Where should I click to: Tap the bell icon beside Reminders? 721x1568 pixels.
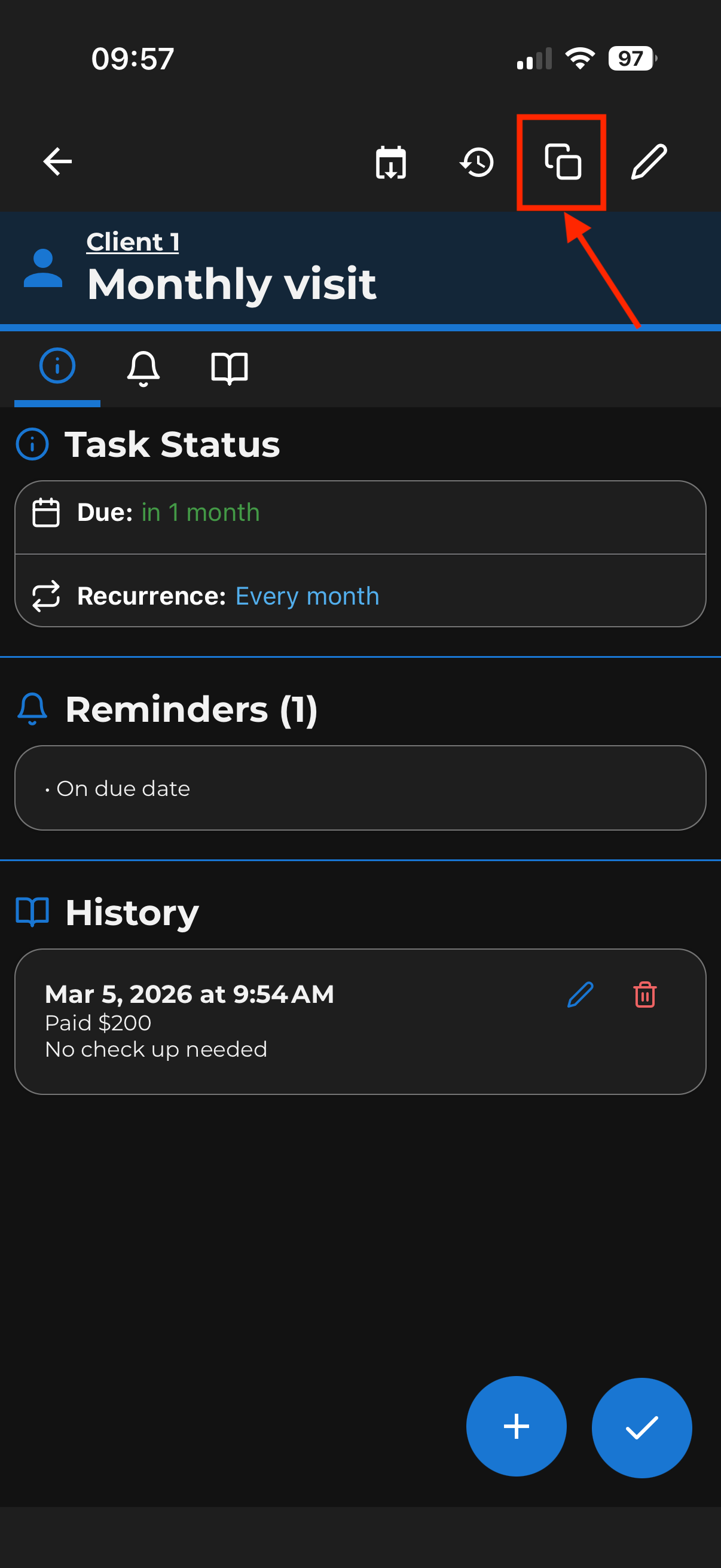click(x=32, y=709)
